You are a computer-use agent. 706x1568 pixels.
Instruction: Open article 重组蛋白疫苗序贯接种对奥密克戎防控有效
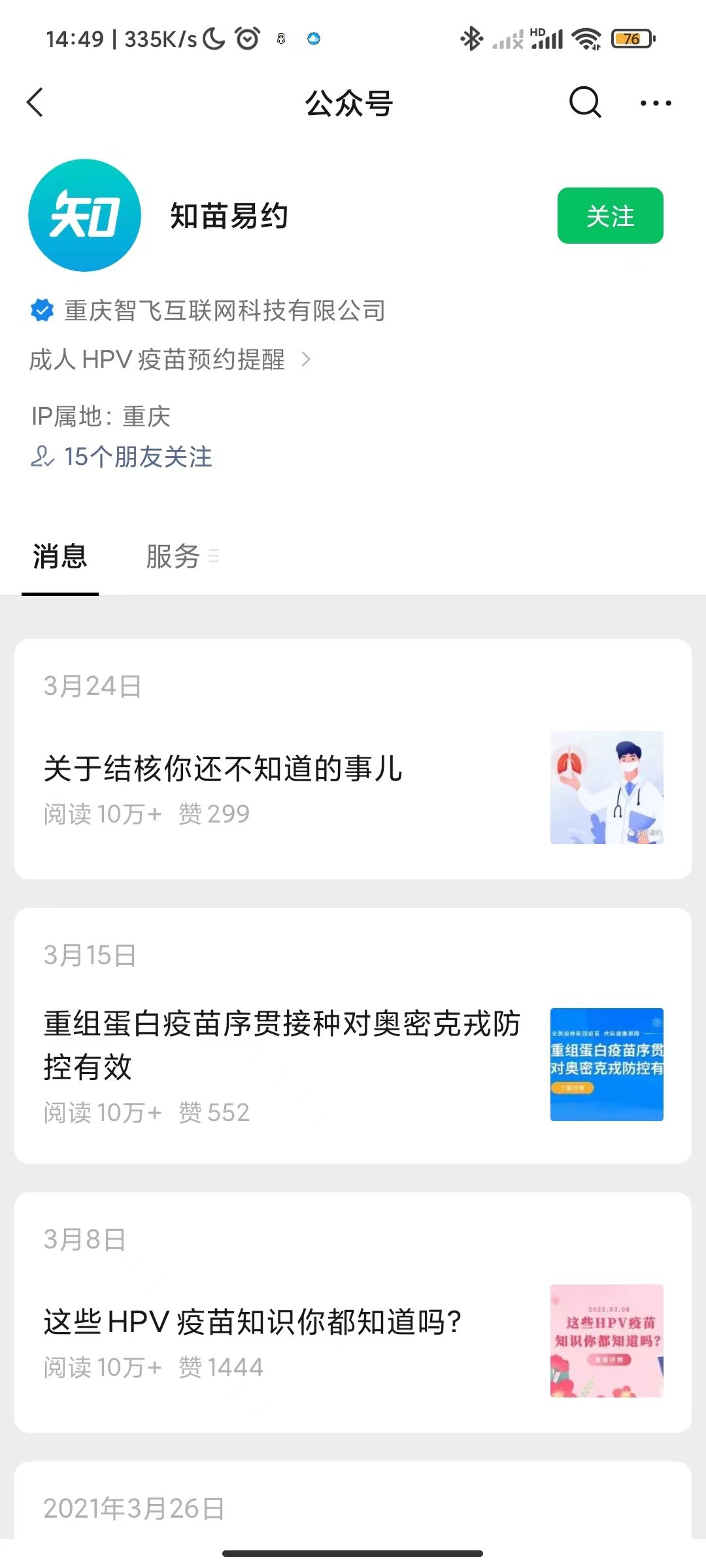282,1045
